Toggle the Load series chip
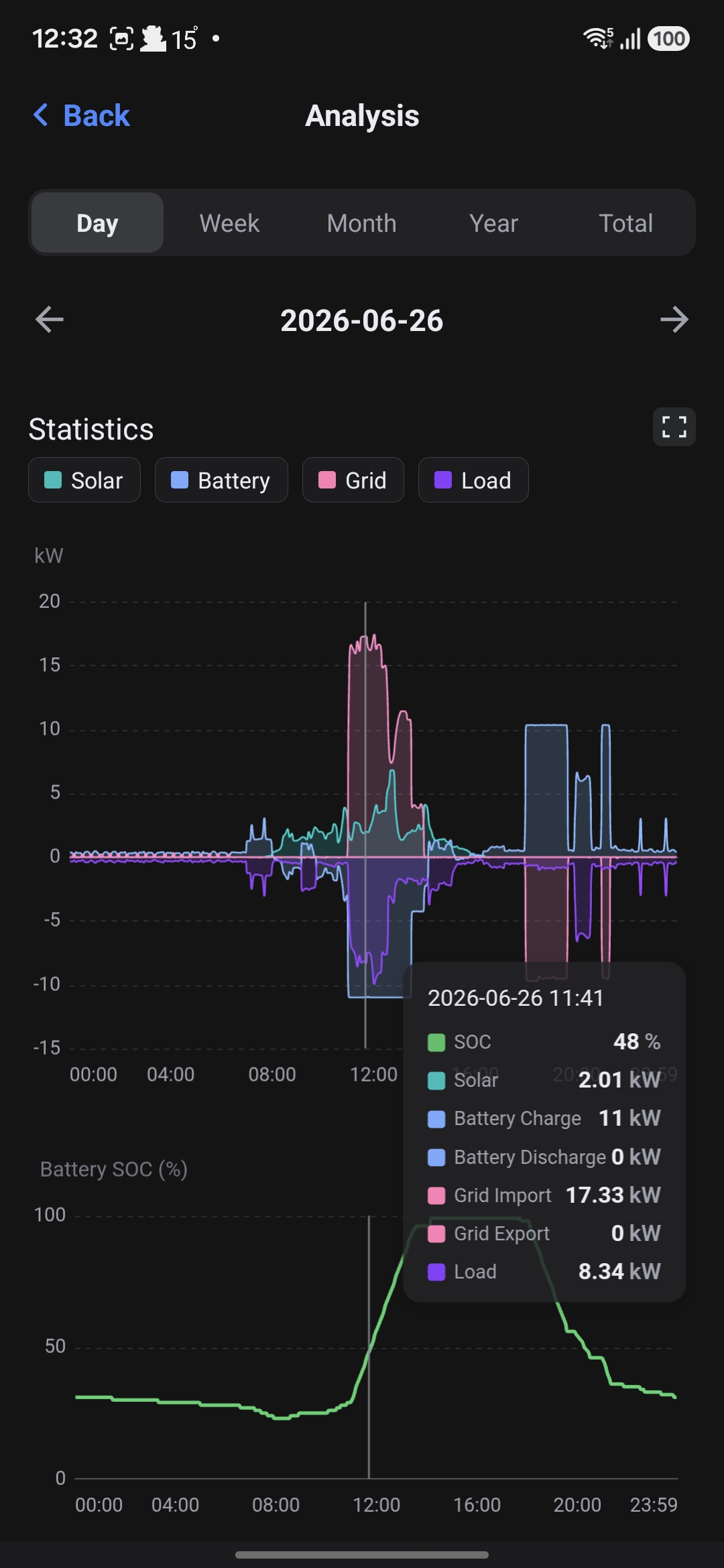The image size is (724, 1568). [x=473, y=480]
